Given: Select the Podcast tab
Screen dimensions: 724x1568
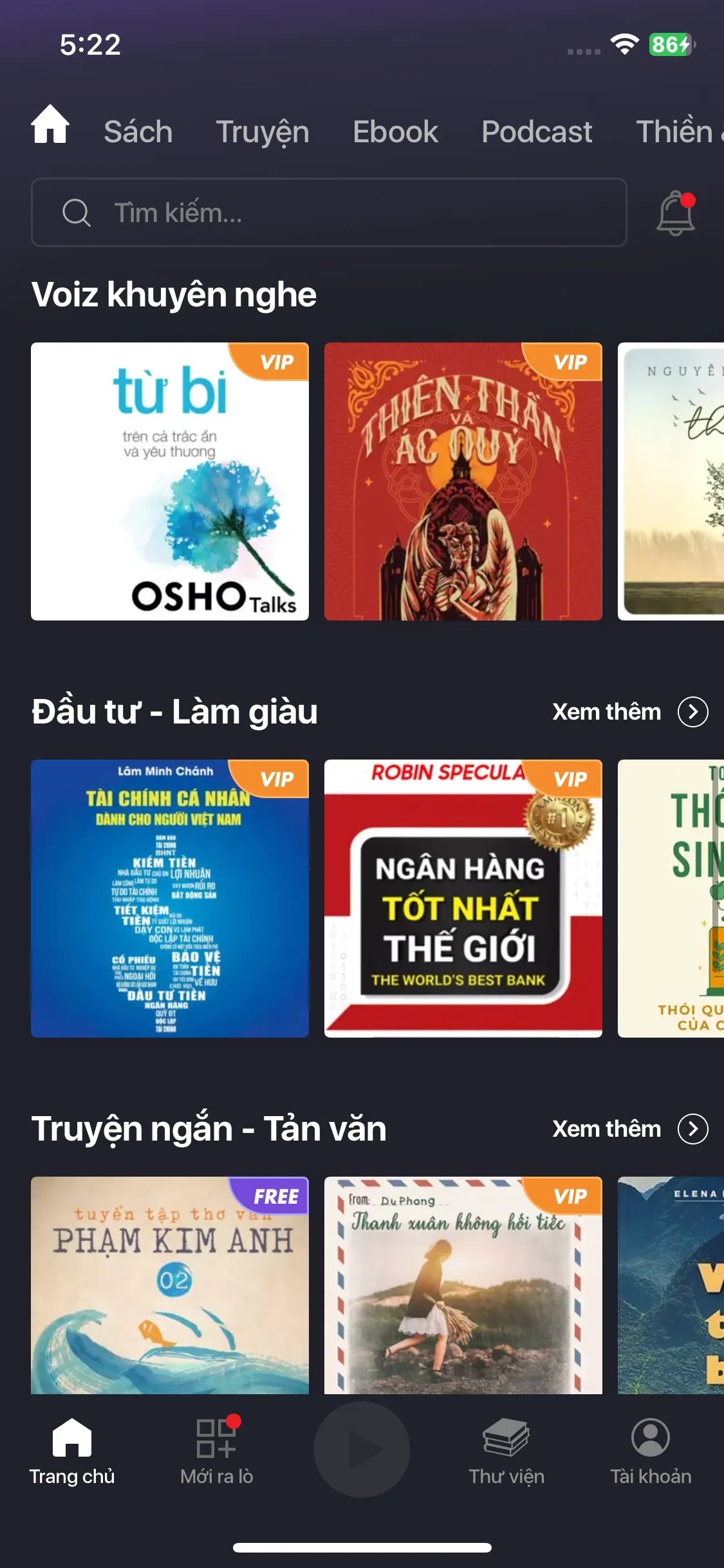Looking at the screenshot, I should [537, 132].
